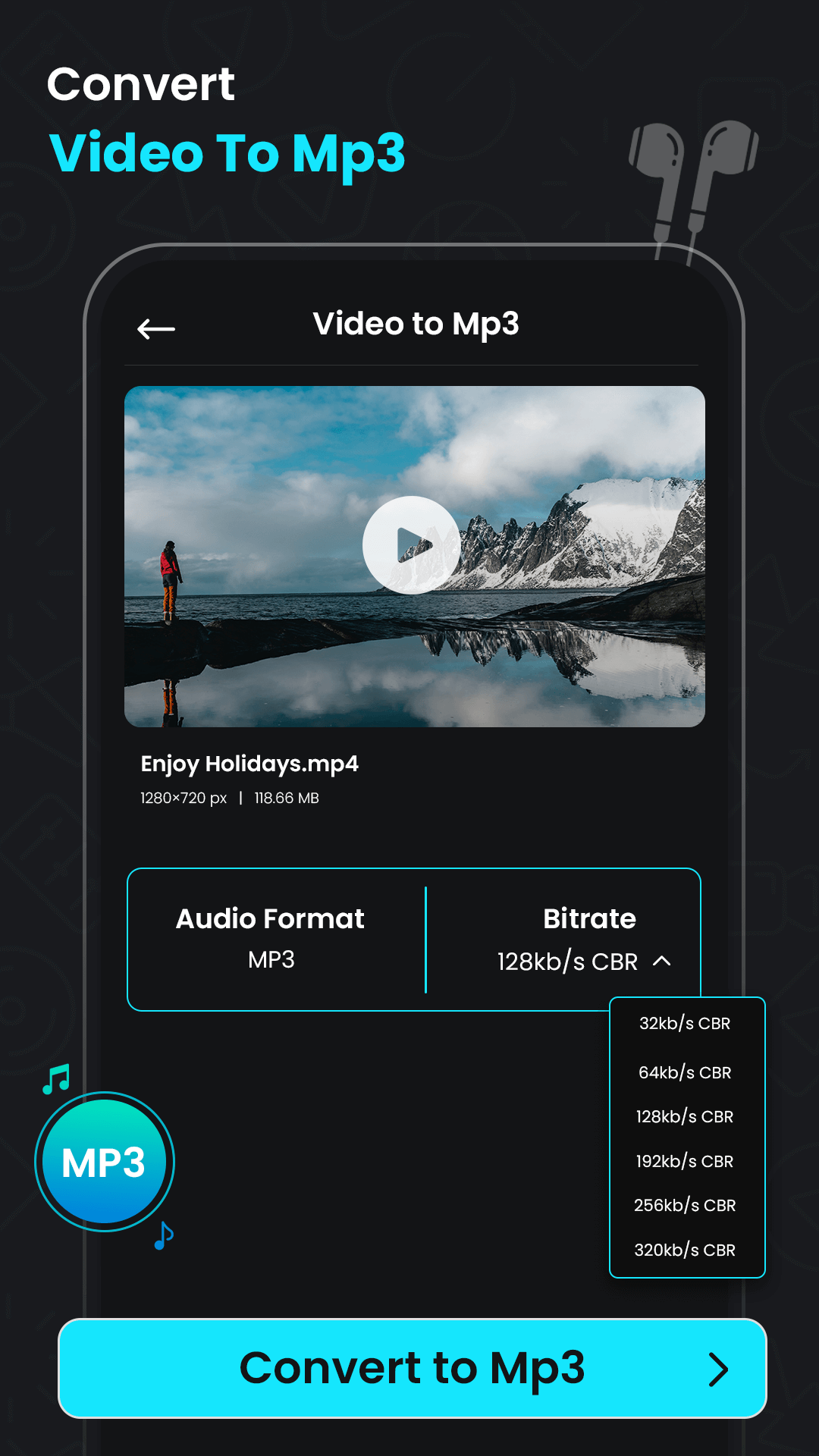819x1456 pixels.
Task: Tap the arrow inside the Convert button
Action: (x=720, y=1368)
